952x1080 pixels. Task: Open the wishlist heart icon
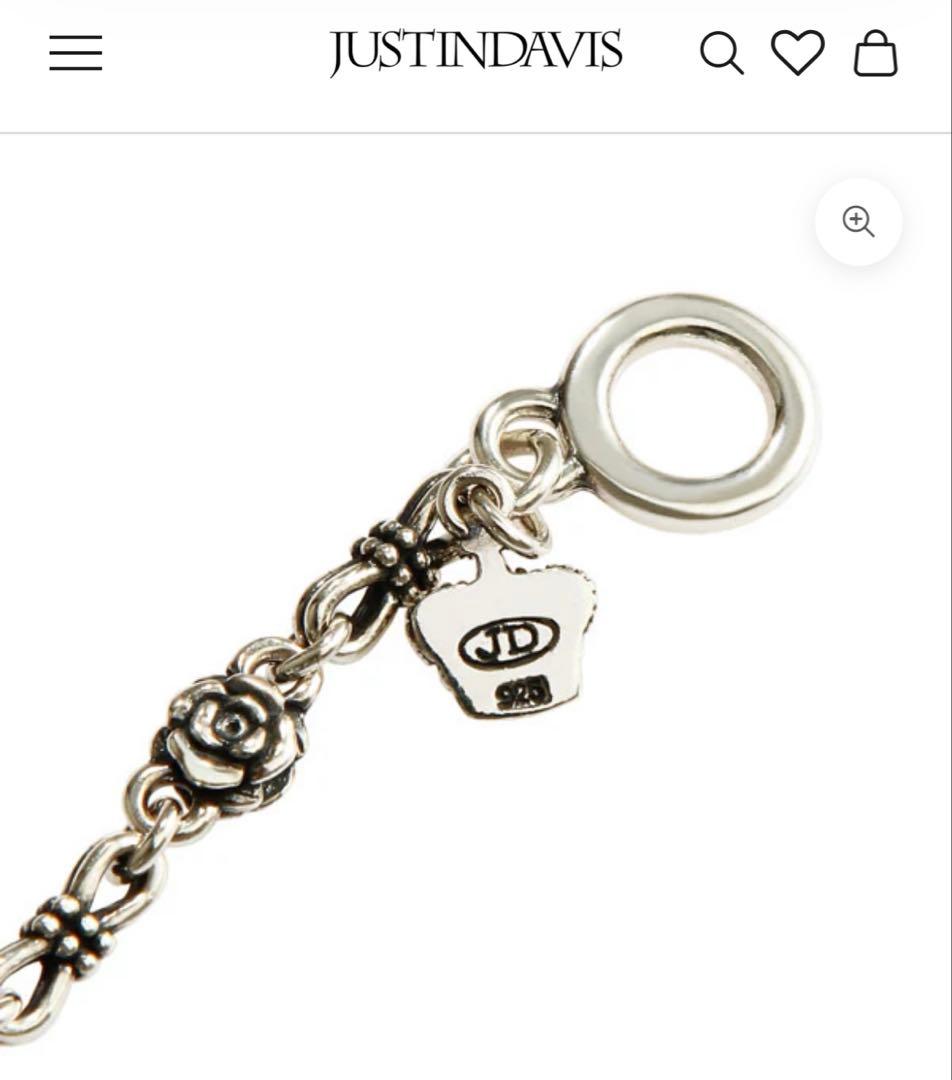pyautogui.click(x=797, y=52)
